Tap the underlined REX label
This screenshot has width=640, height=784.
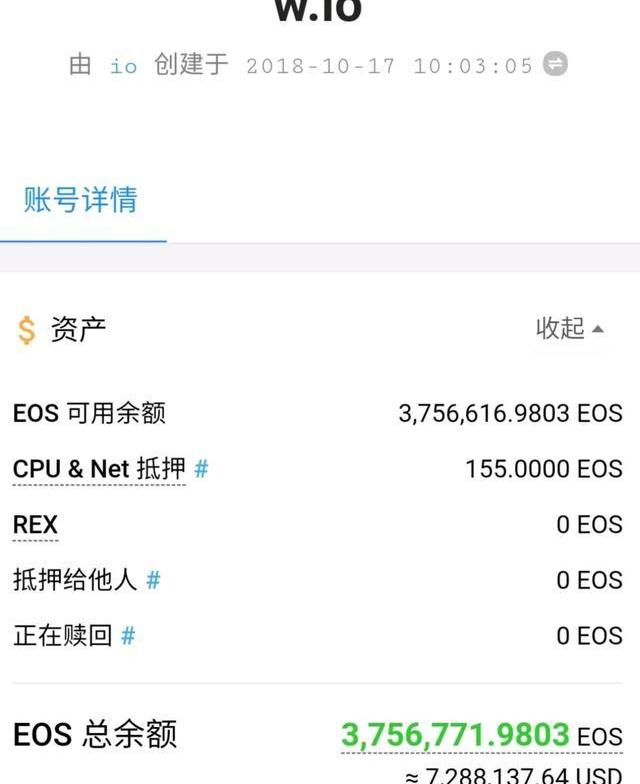coord(35,525)
